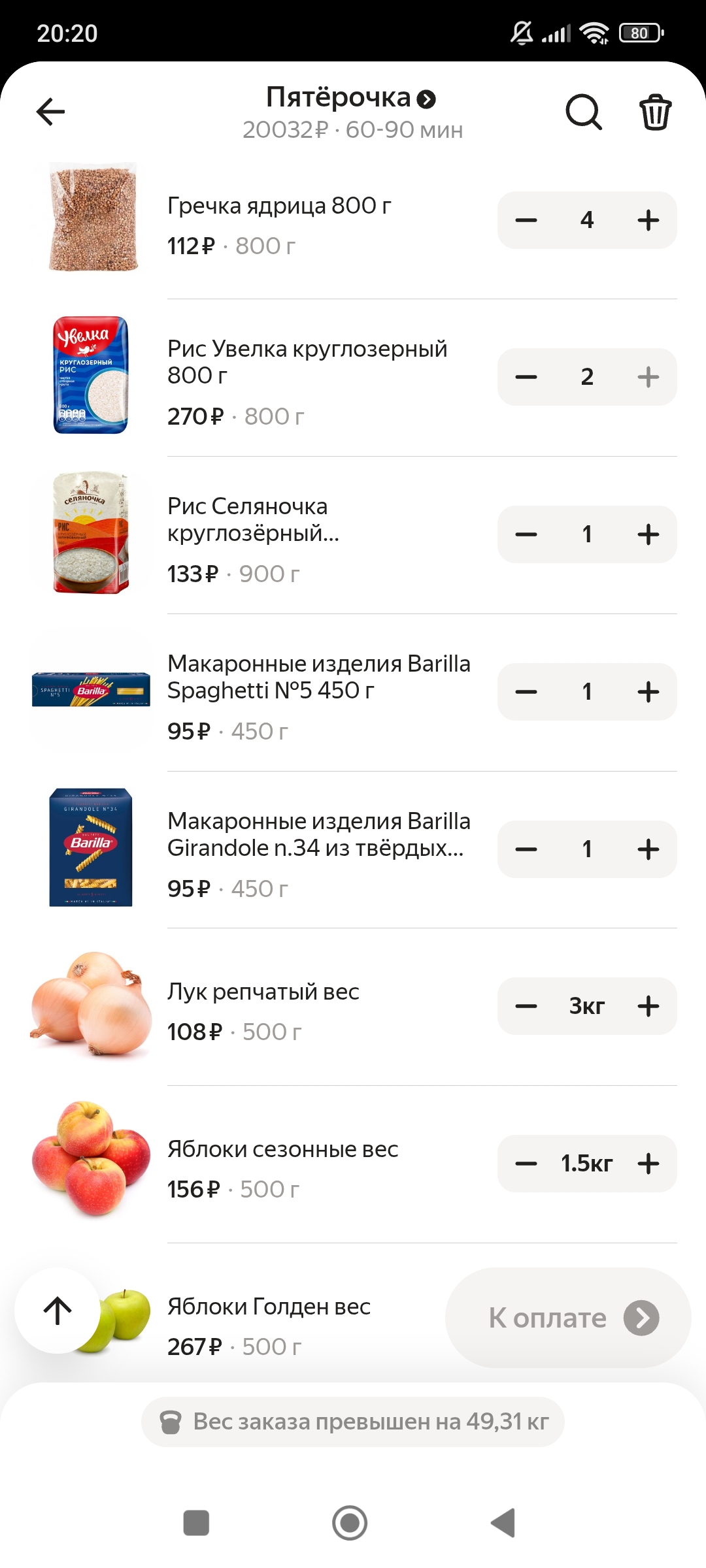The width and height of the screenshot is (706, 1568).
Task: Reduce Рис Увелка quantity by one
Action: 526,377
